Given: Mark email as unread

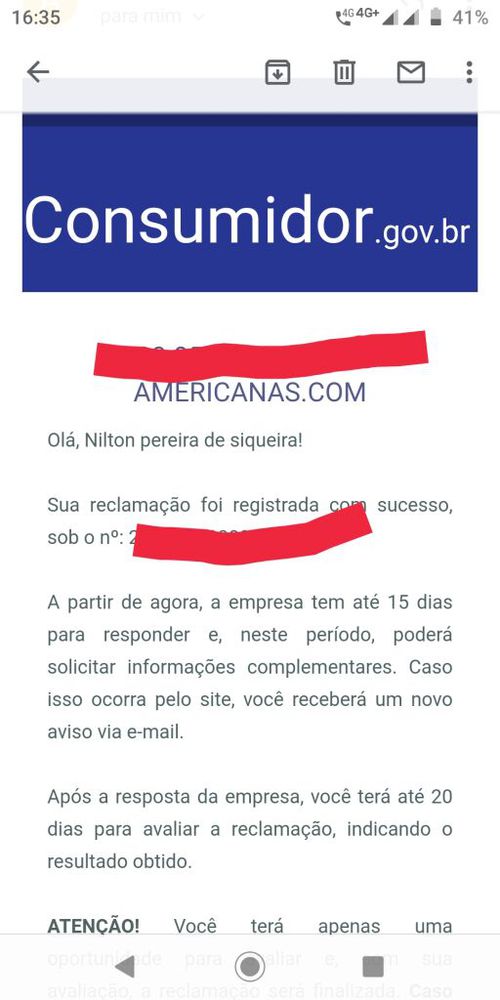Looking at the screenshot, I should [411, 72].
